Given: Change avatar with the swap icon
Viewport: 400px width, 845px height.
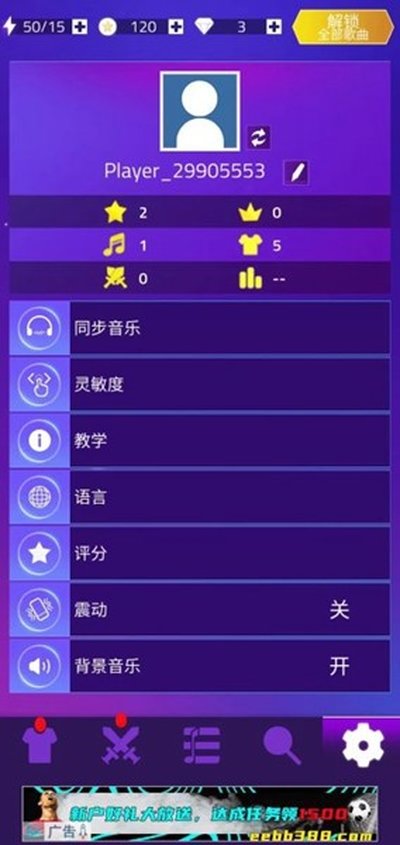Looking at the screenshot, I should point(259,137).
